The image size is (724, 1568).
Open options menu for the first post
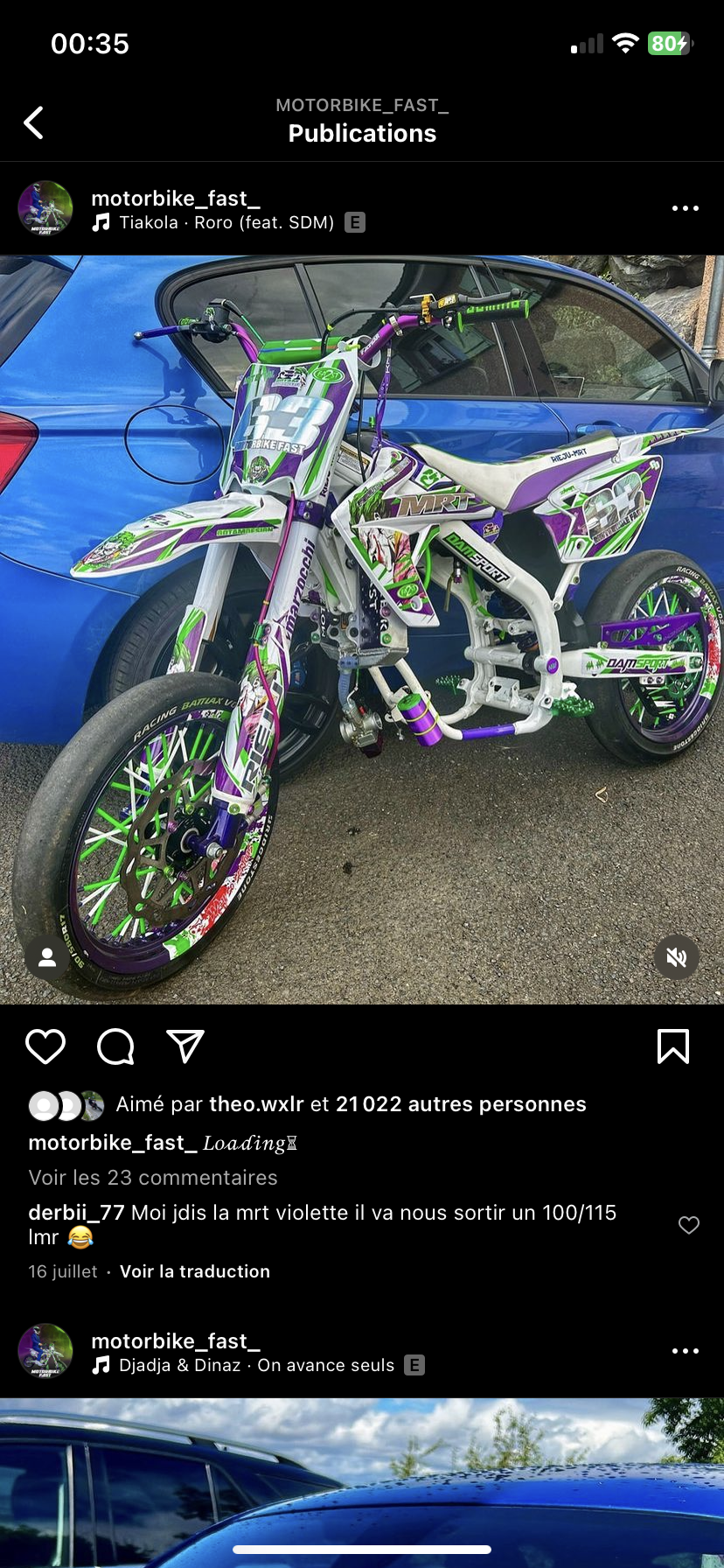(685, 208)
